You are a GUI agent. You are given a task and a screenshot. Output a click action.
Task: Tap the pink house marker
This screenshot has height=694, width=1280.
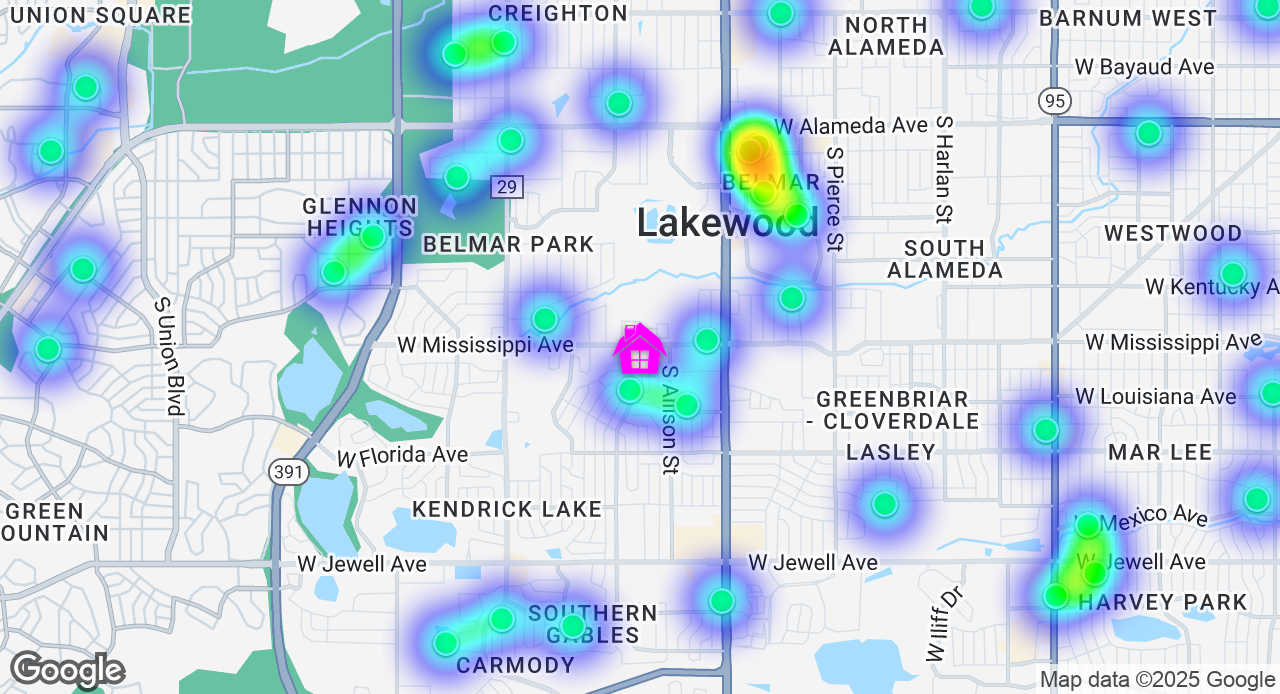tap(639, 349)
